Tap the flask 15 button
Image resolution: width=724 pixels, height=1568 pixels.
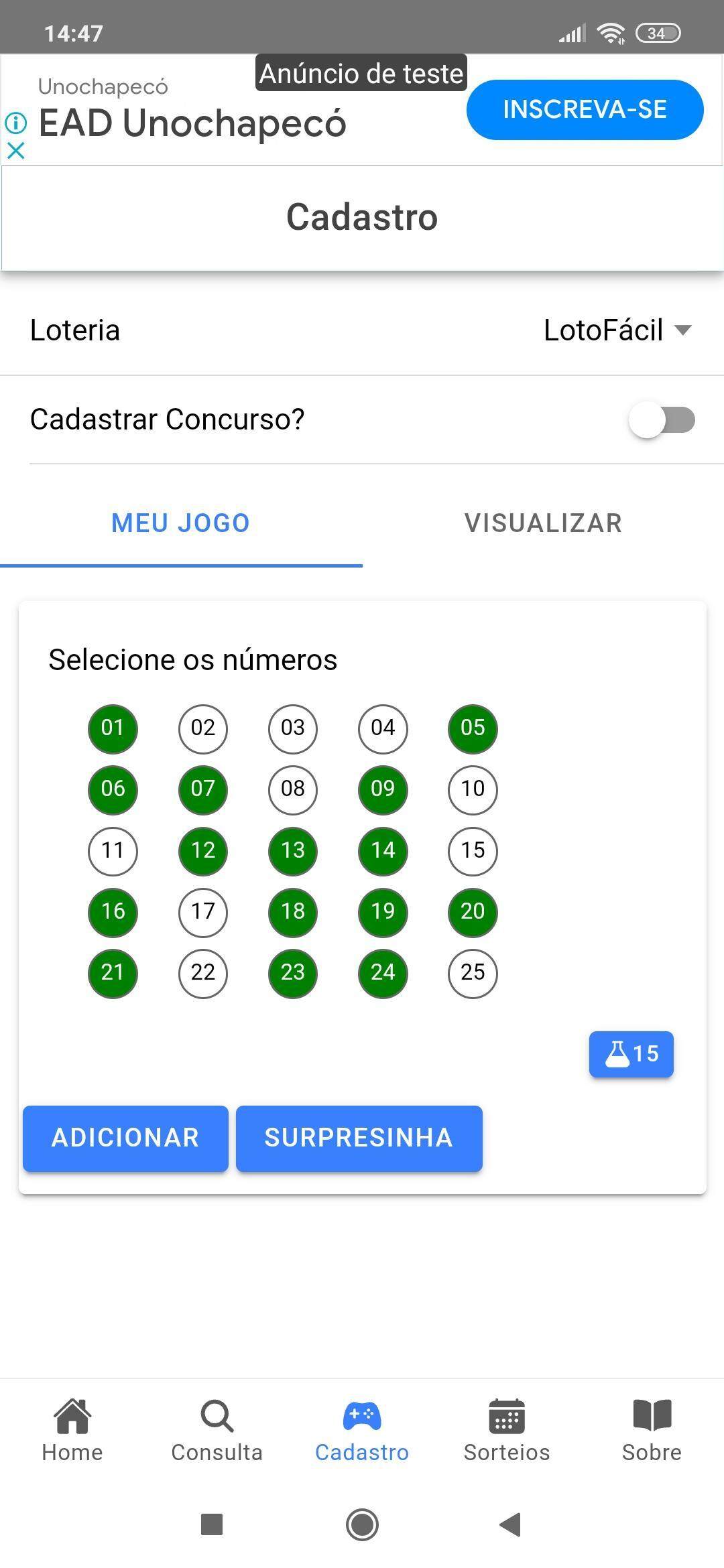click(x=631, y=1054)
